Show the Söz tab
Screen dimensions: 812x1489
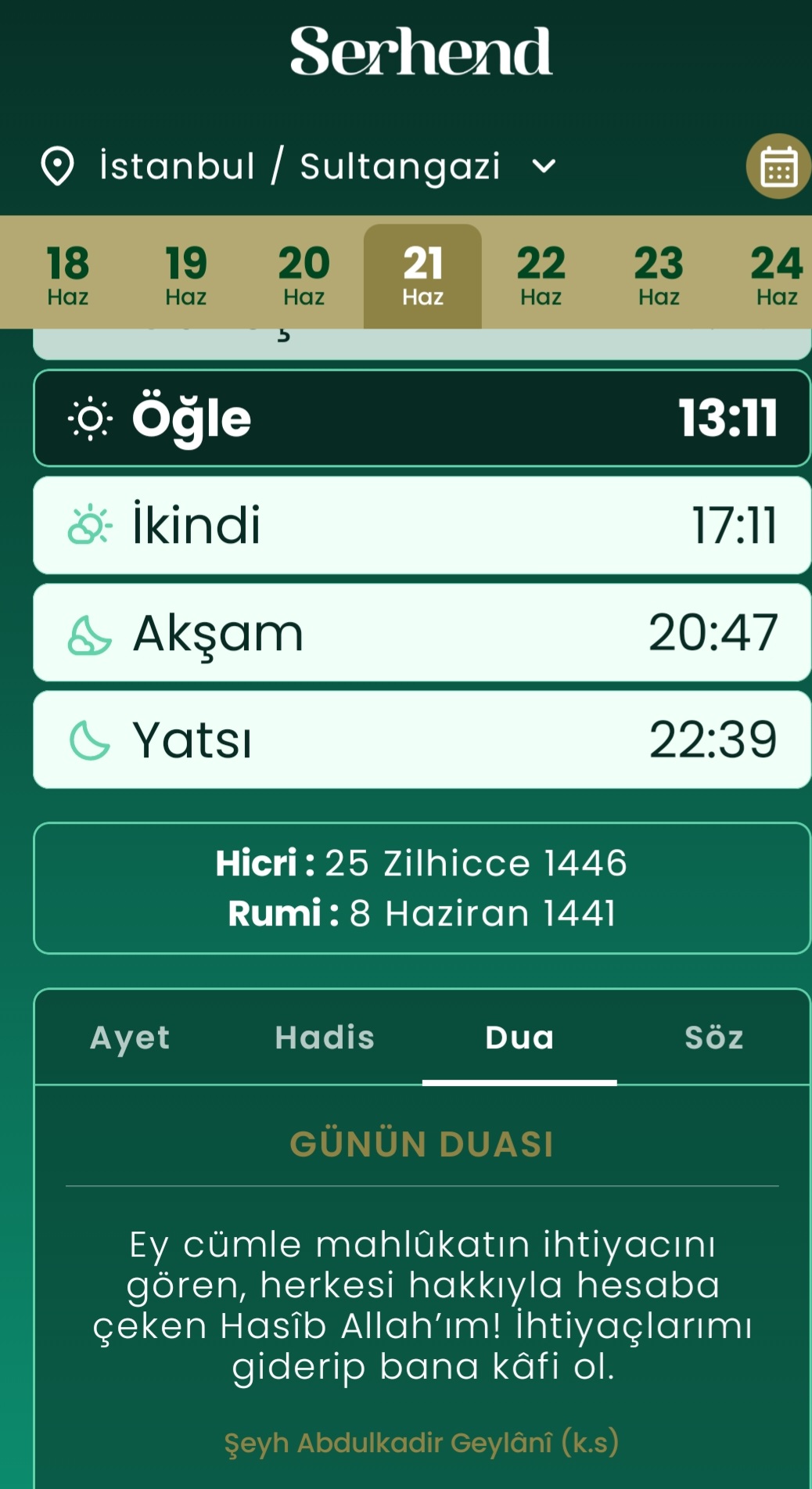point(713,1038)
